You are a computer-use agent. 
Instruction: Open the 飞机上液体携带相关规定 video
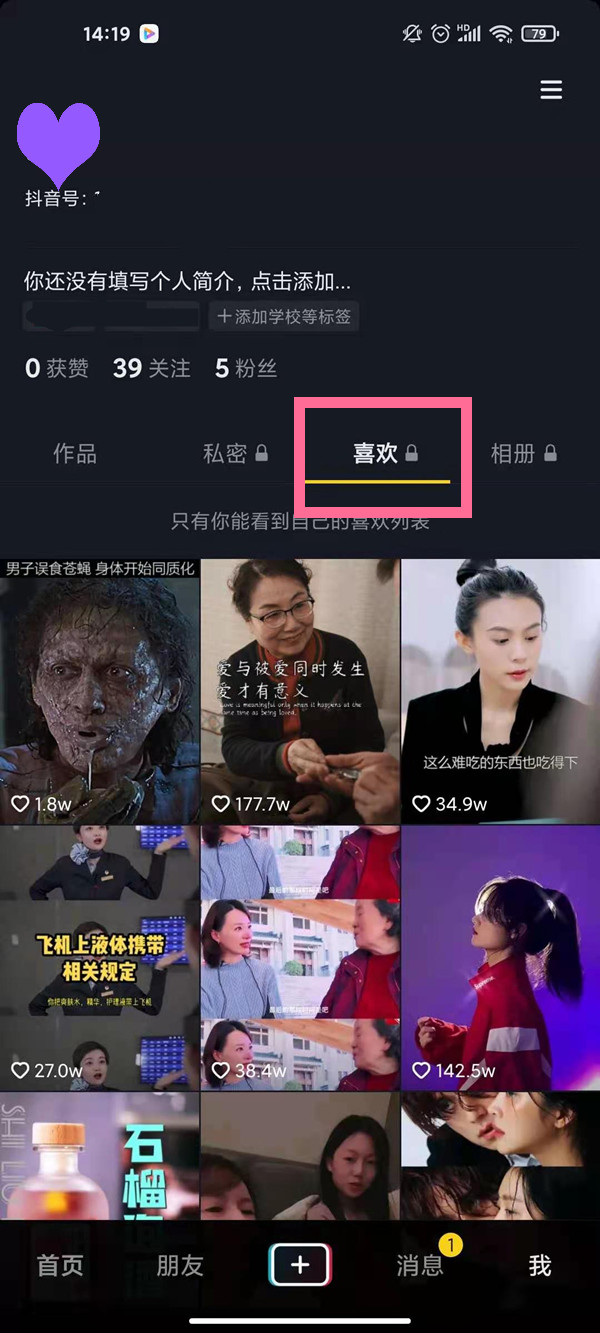click(x=99, y=955)
